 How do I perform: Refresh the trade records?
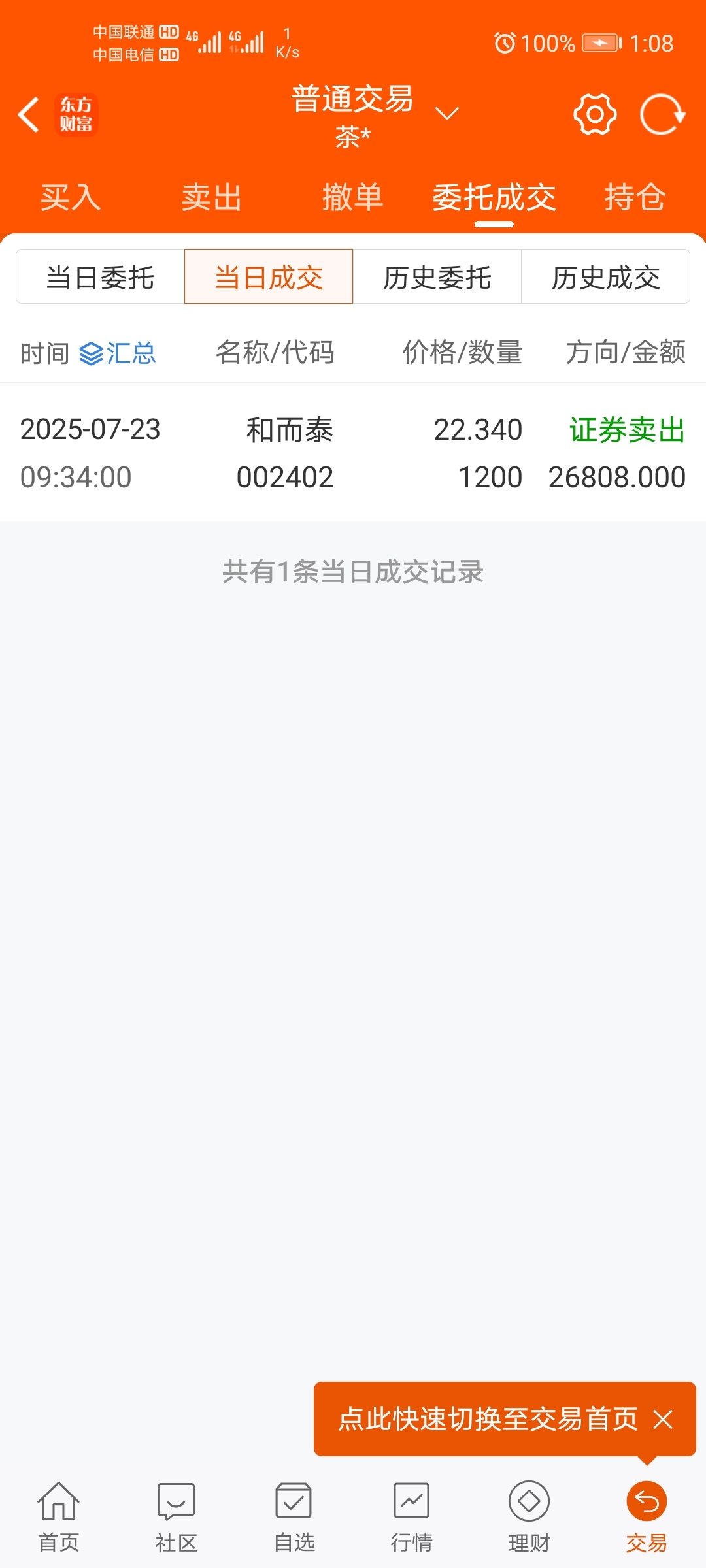click(662, 115)
